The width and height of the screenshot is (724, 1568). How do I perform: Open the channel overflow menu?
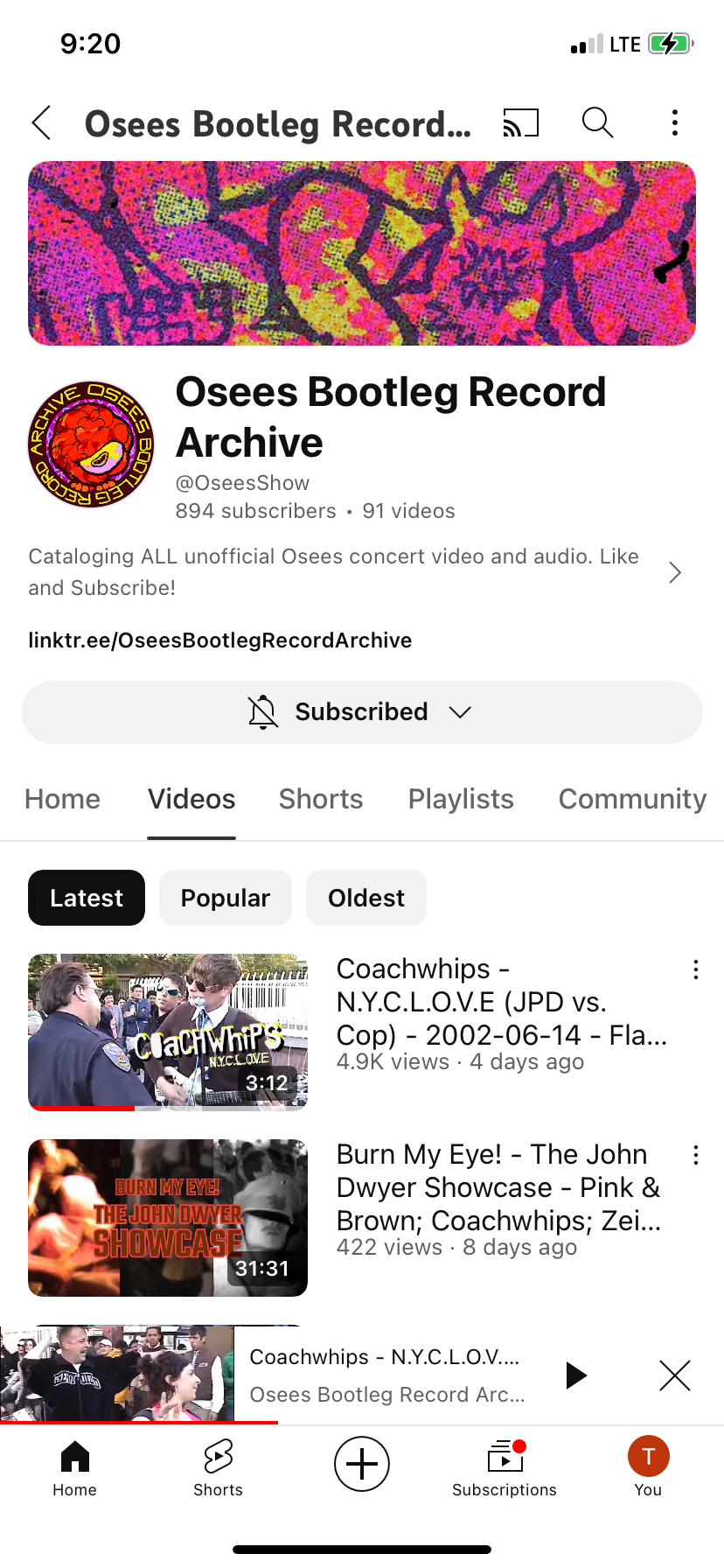[x=674, y=123]
